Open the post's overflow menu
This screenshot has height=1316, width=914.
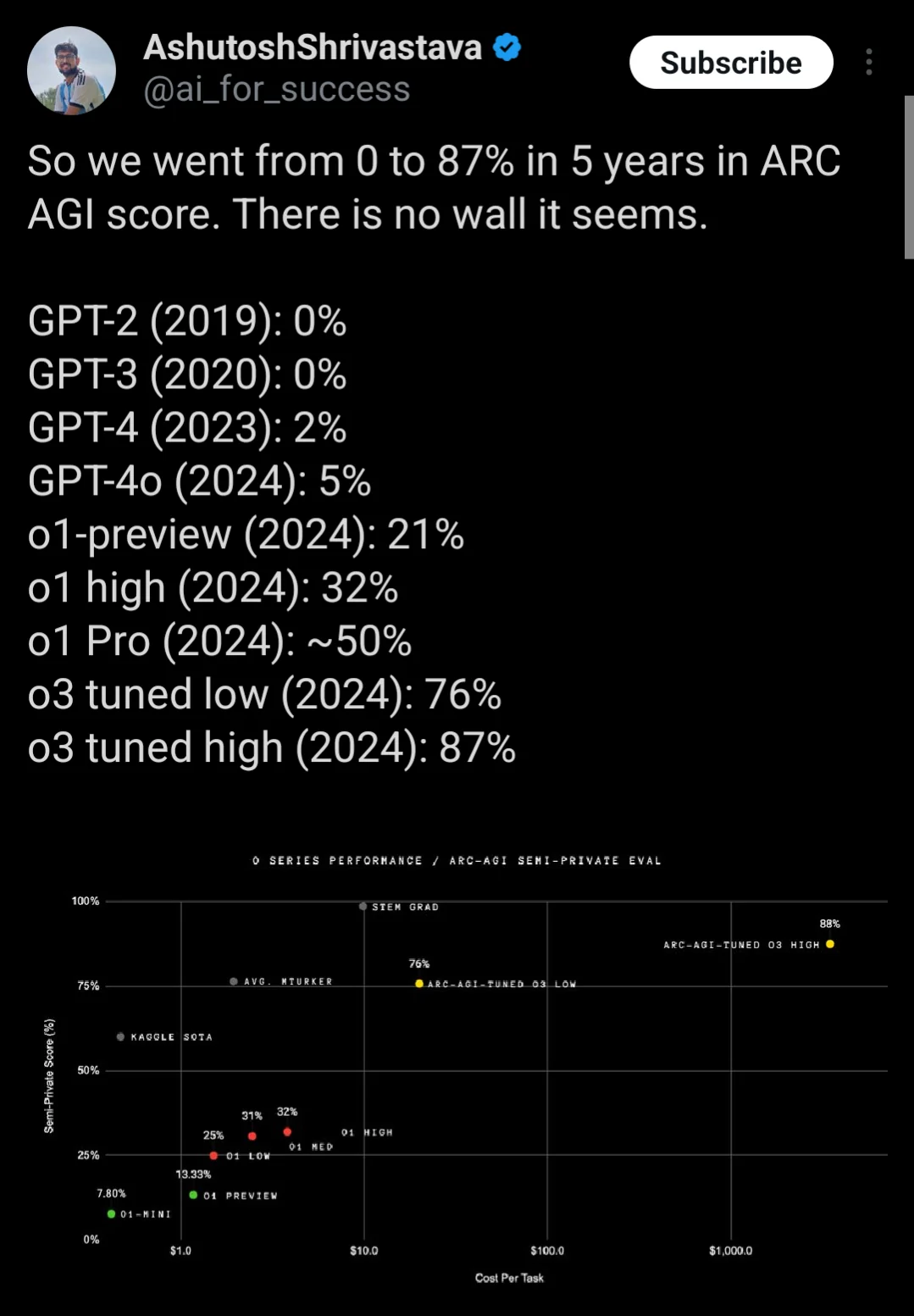coord(869,63)
